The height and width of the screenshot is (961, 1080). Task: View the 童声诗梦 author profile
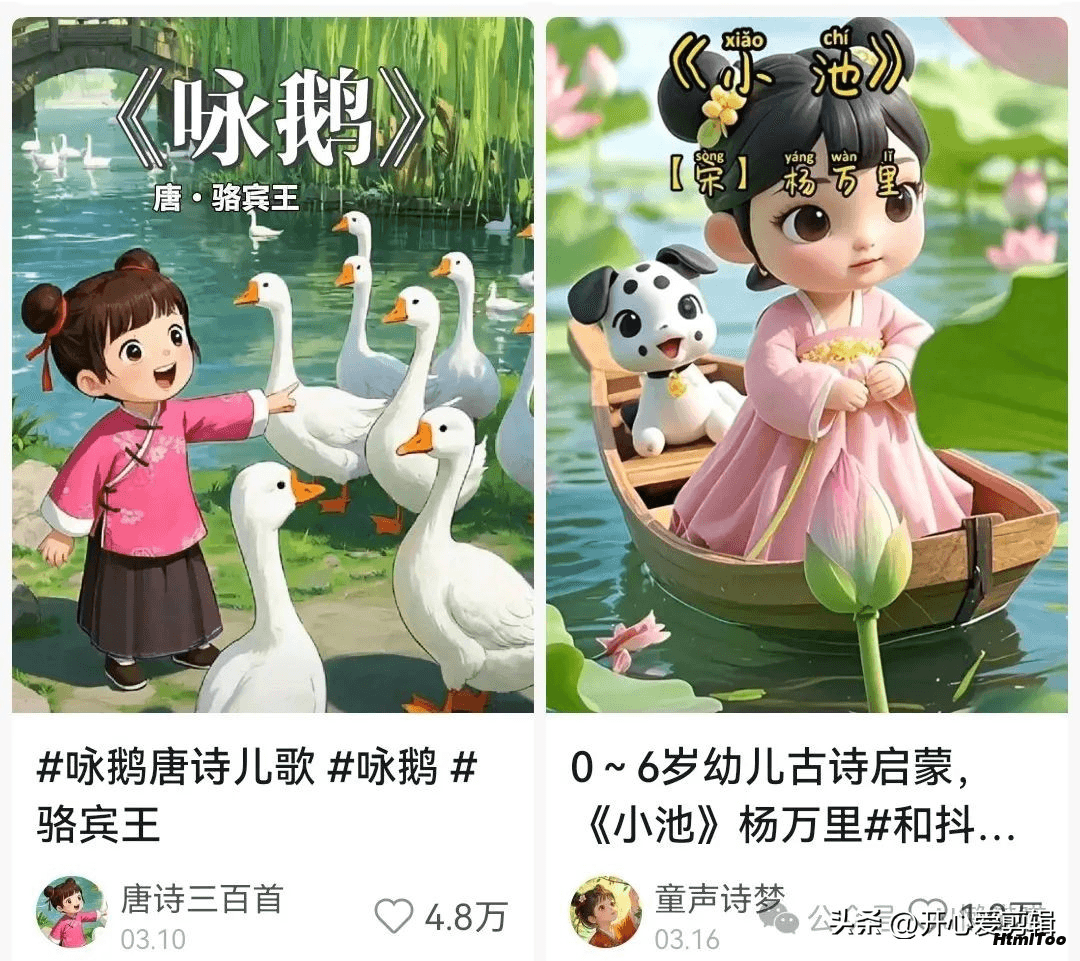(x=605, y=912)
